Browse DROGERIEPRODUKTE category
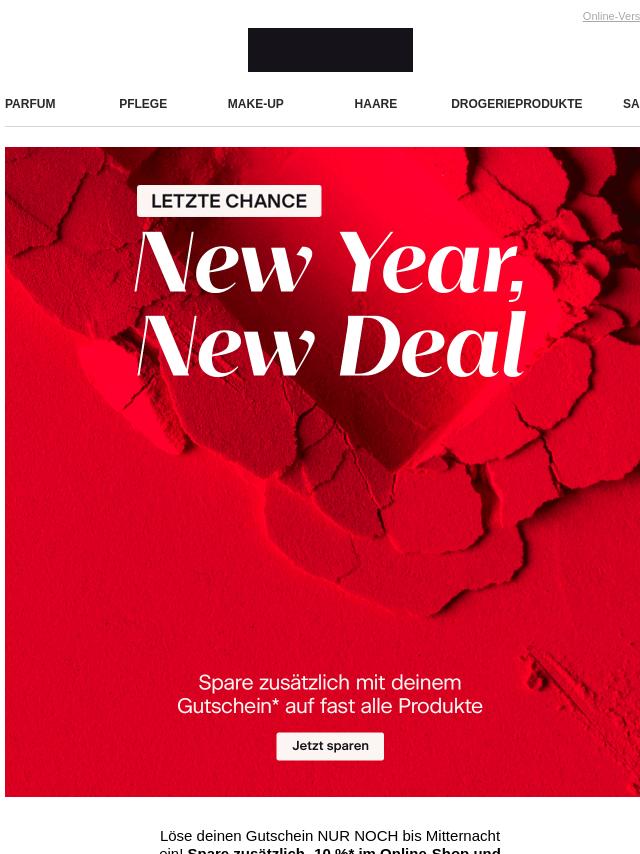 pos(516,104)
